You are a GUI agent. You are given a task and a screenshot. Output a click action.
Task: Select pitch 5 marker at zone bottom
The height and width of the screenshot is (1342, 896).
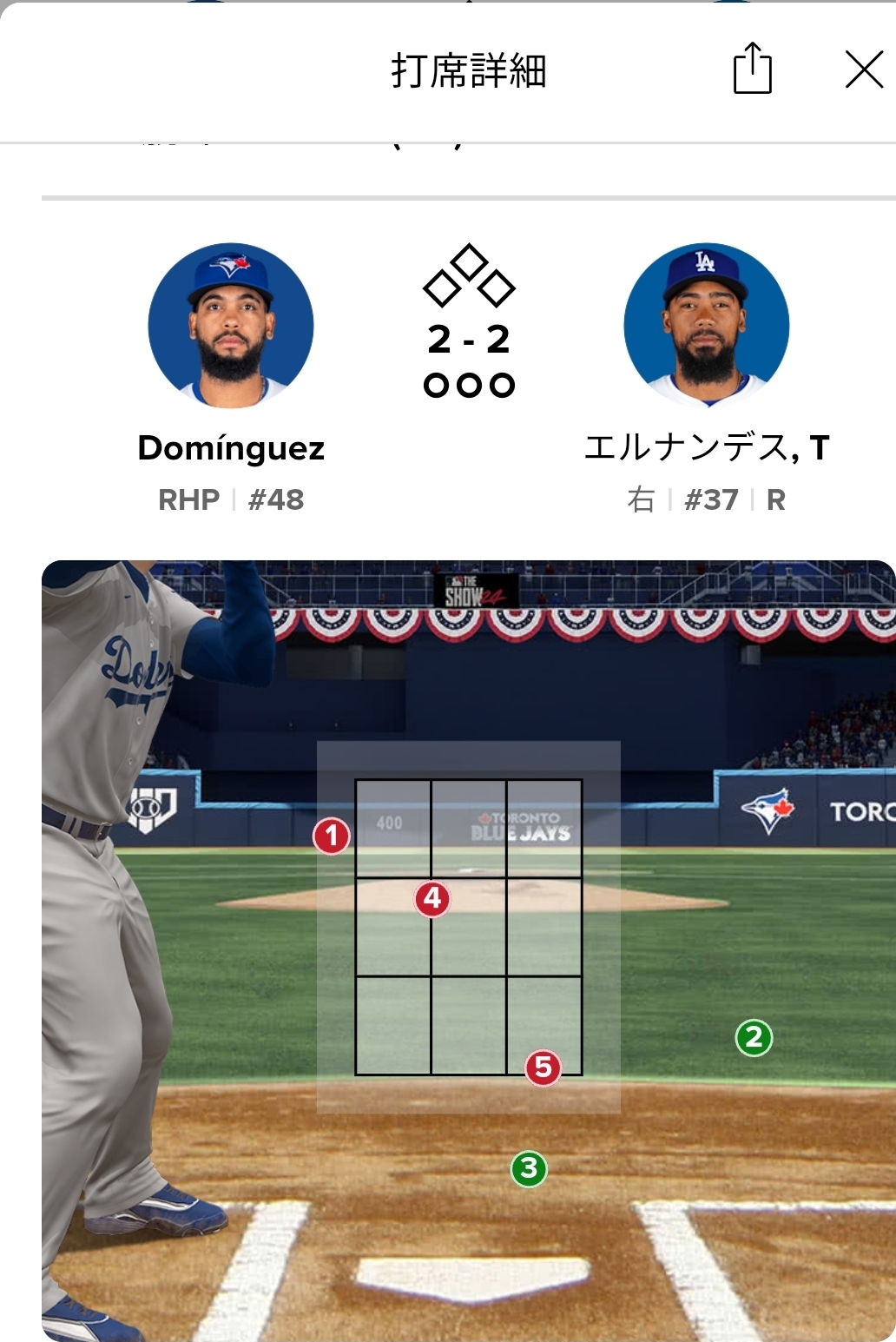(x=544, y=1068)
